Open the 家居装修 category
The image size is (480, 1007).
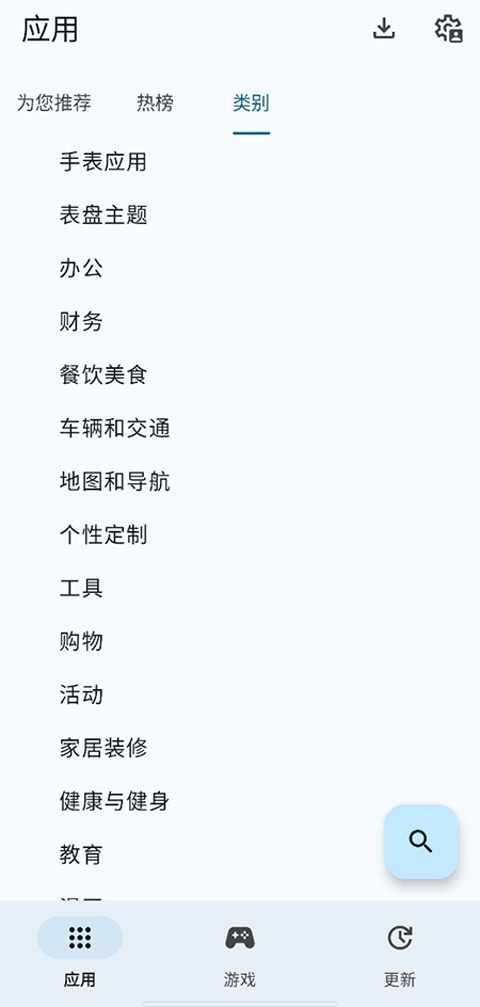240,748
